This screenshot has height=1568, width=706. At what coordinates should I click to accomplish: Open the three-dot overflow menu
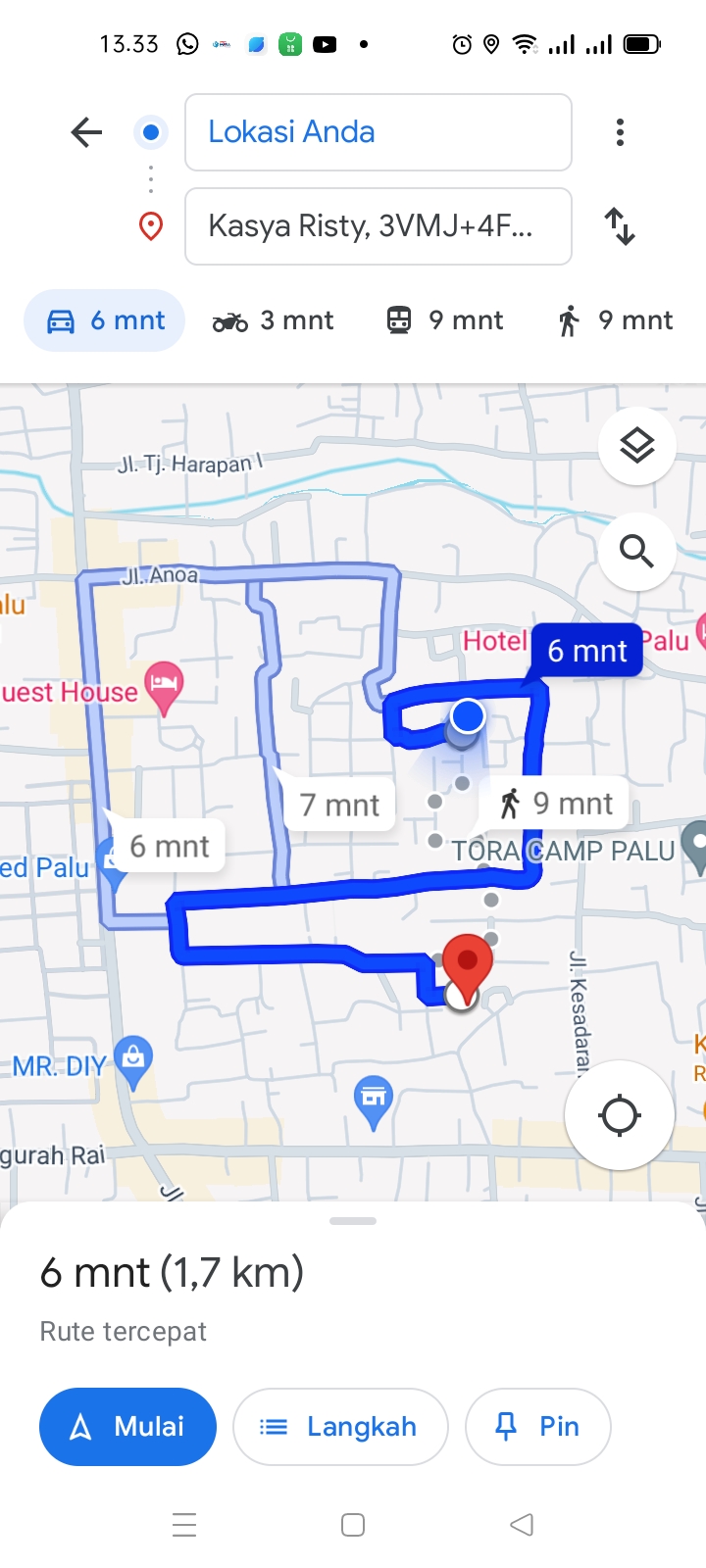pos(620,132)
